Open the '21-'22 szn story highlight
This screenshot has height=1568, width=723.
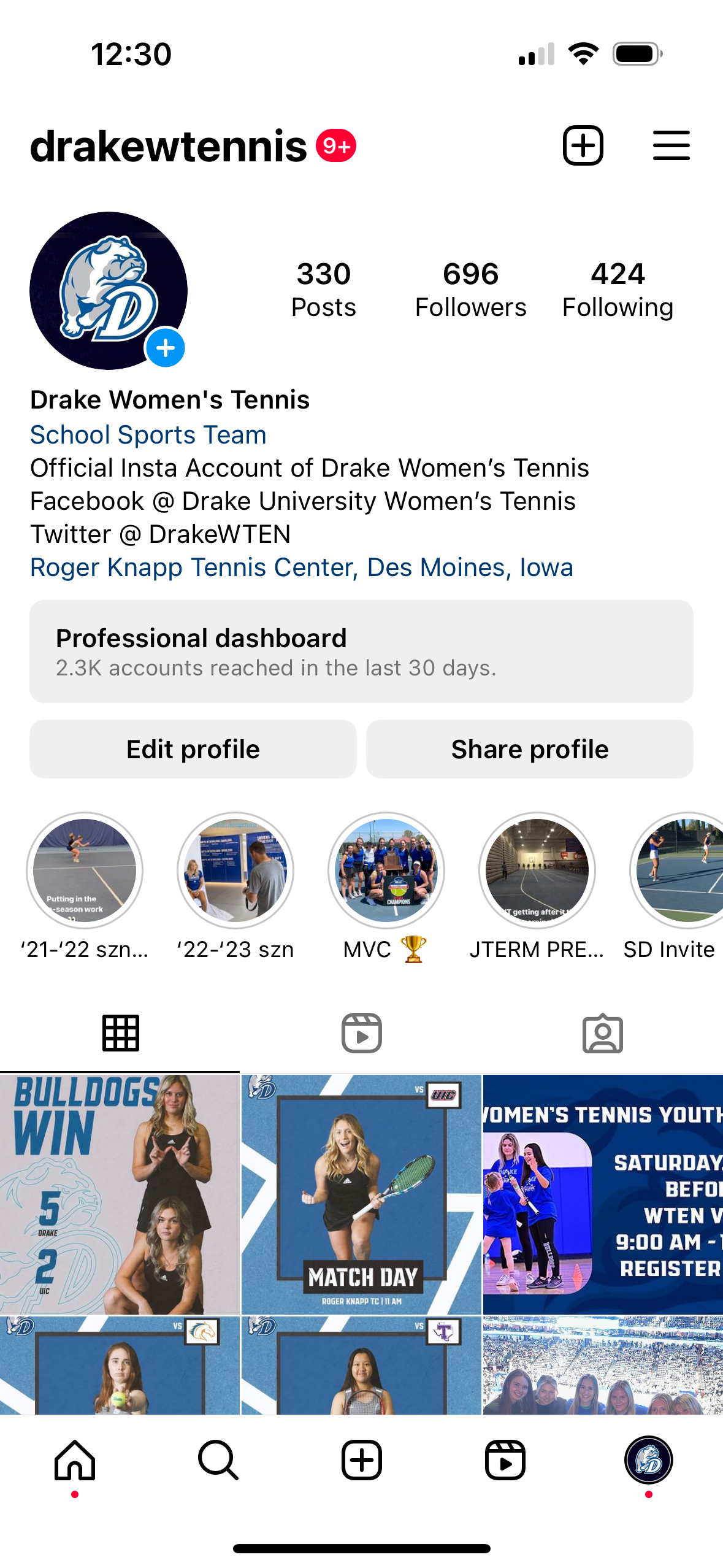85,870
